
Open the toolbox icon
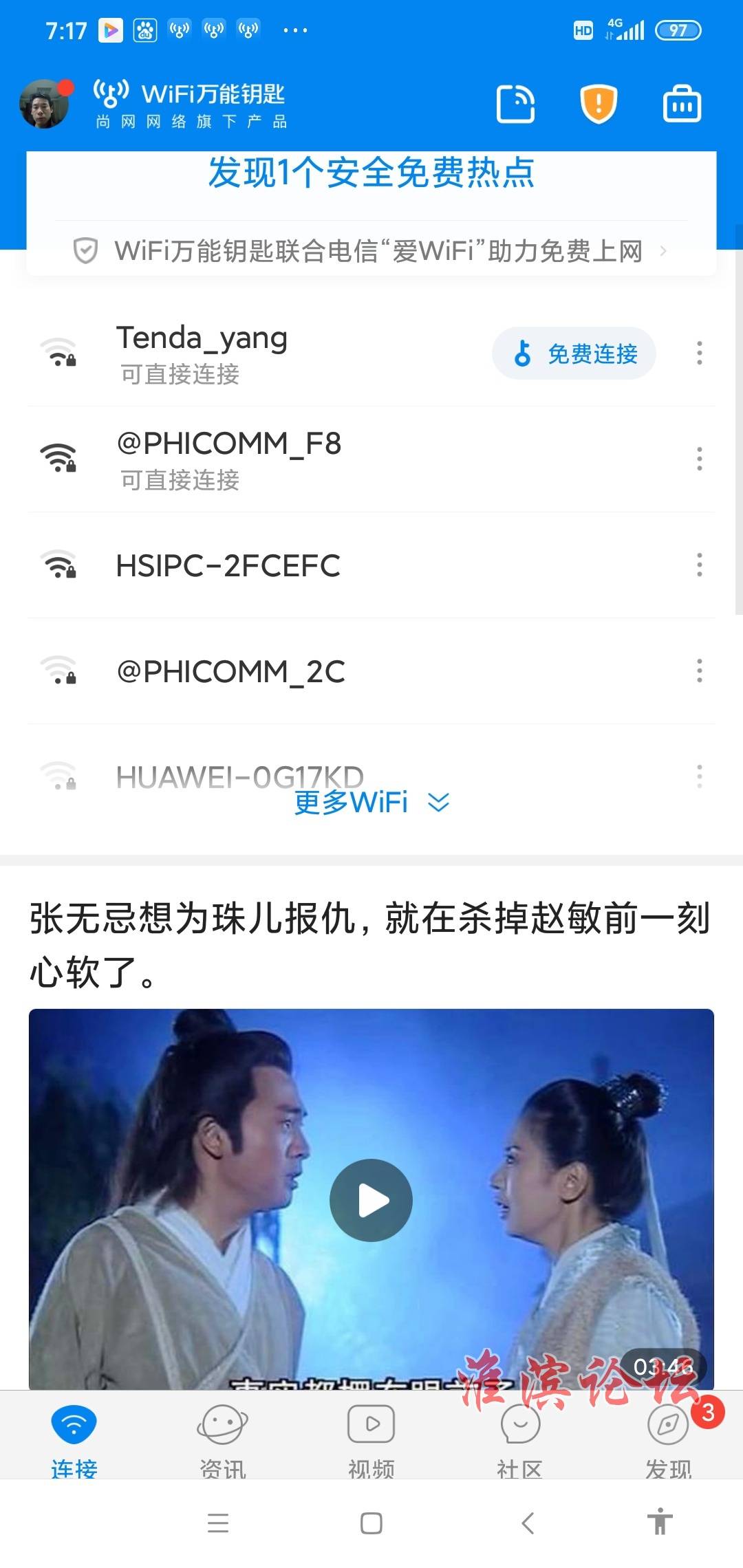(x=682, y=105)
